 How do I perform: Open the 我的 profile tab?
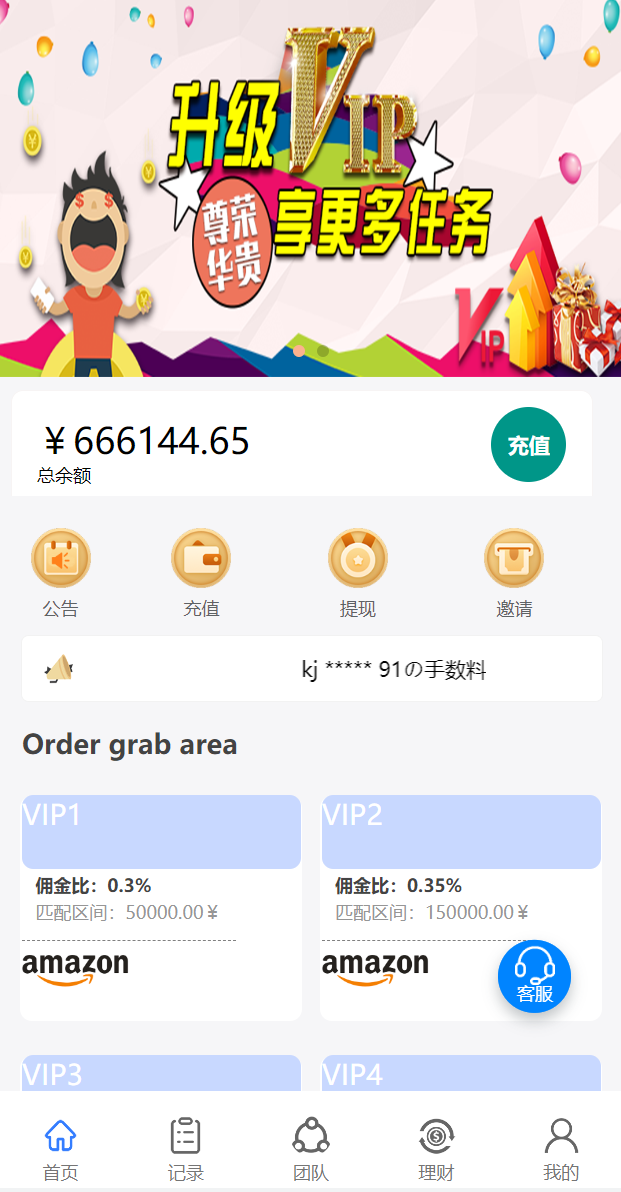561,1148
